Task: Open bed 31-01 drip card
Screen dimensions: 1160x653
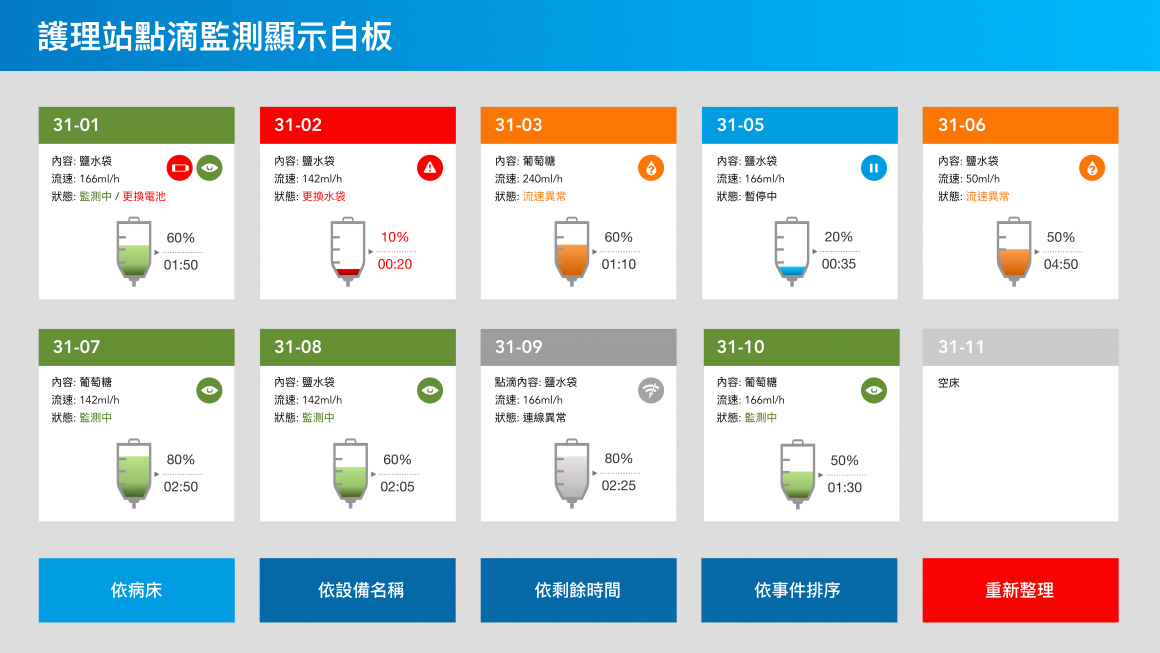Action: point(136,203)
